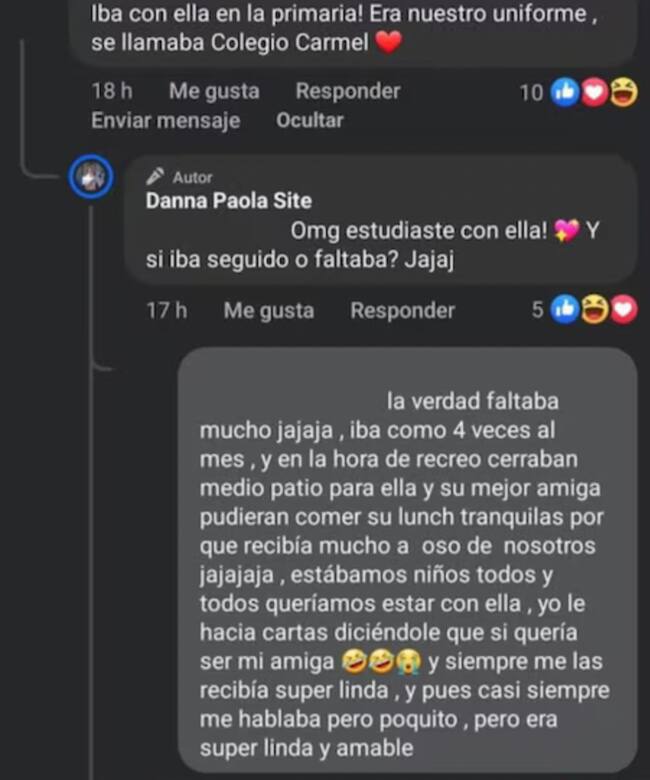Like Danna Paola Site's reply
650x780 pixels.
tap(268, 311)
